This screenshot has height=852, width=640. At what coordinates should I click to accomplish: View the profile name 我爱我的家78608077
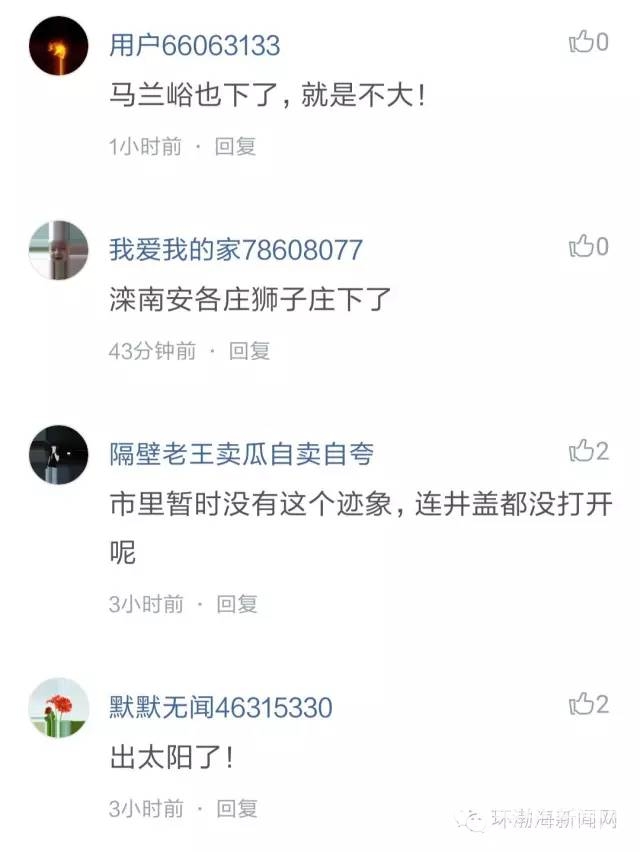click(x=236, y=250)
